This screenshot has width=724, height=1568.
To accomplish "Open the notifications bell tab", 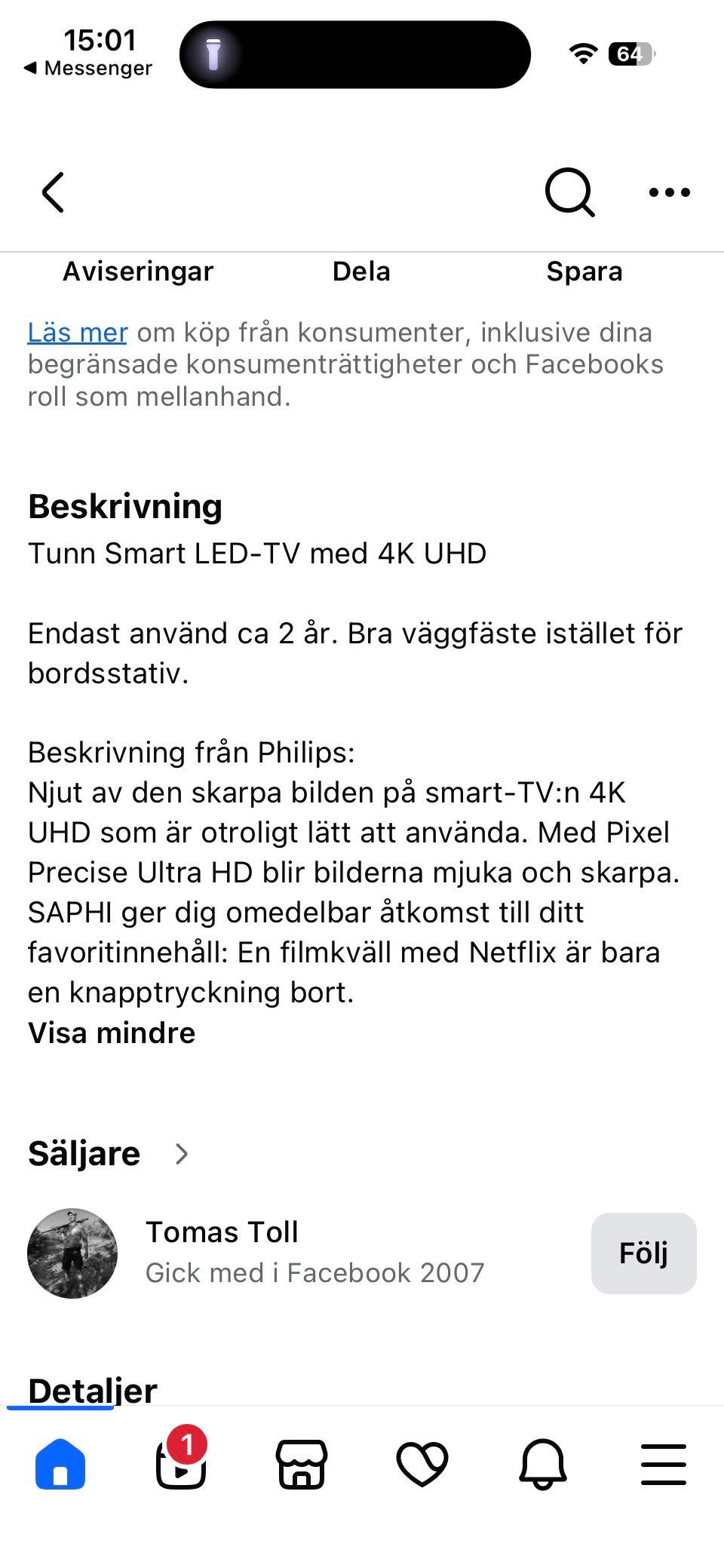I will click(x=543, y=1465).
